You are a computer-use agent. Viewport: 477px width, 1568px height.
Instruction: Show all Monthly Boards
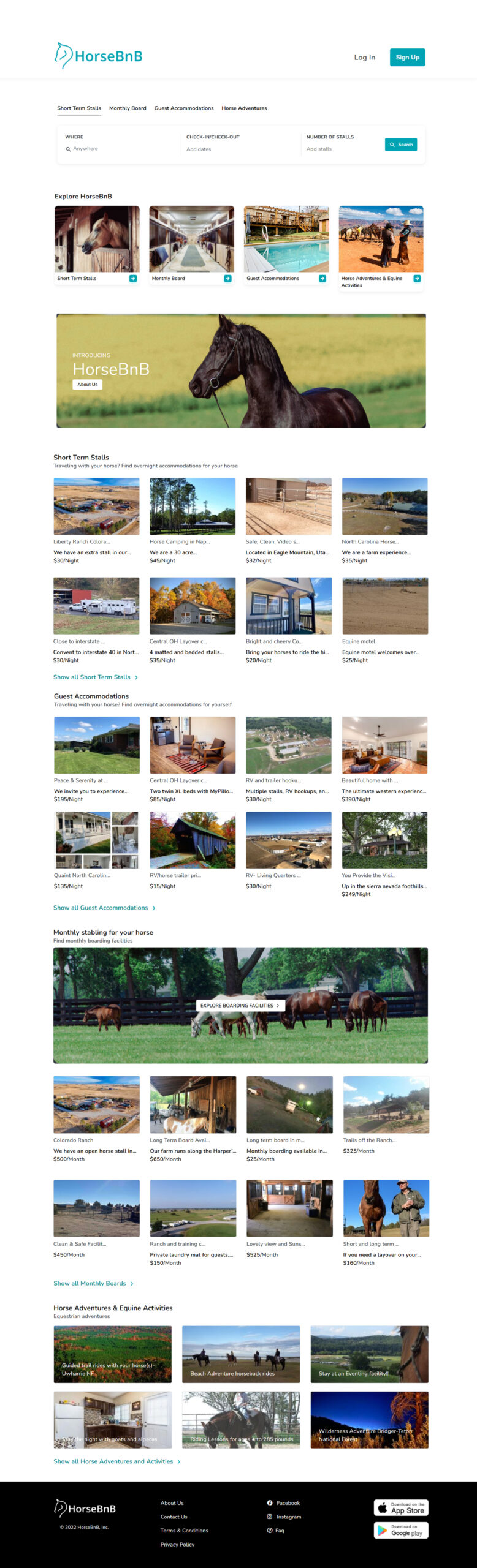(93, 1283)
